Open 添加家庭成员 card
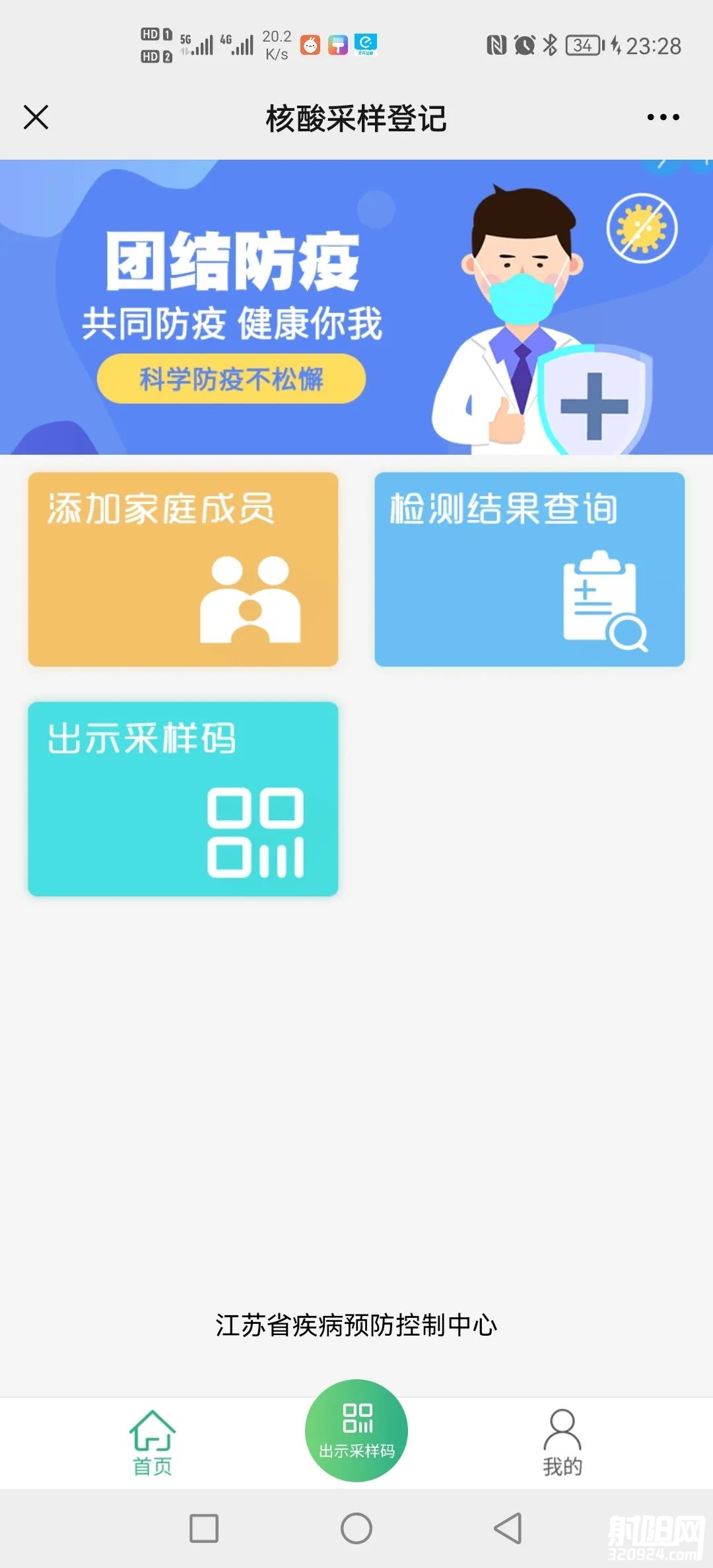The height and width of the screenshot is (1568, 713). (183, 569)
